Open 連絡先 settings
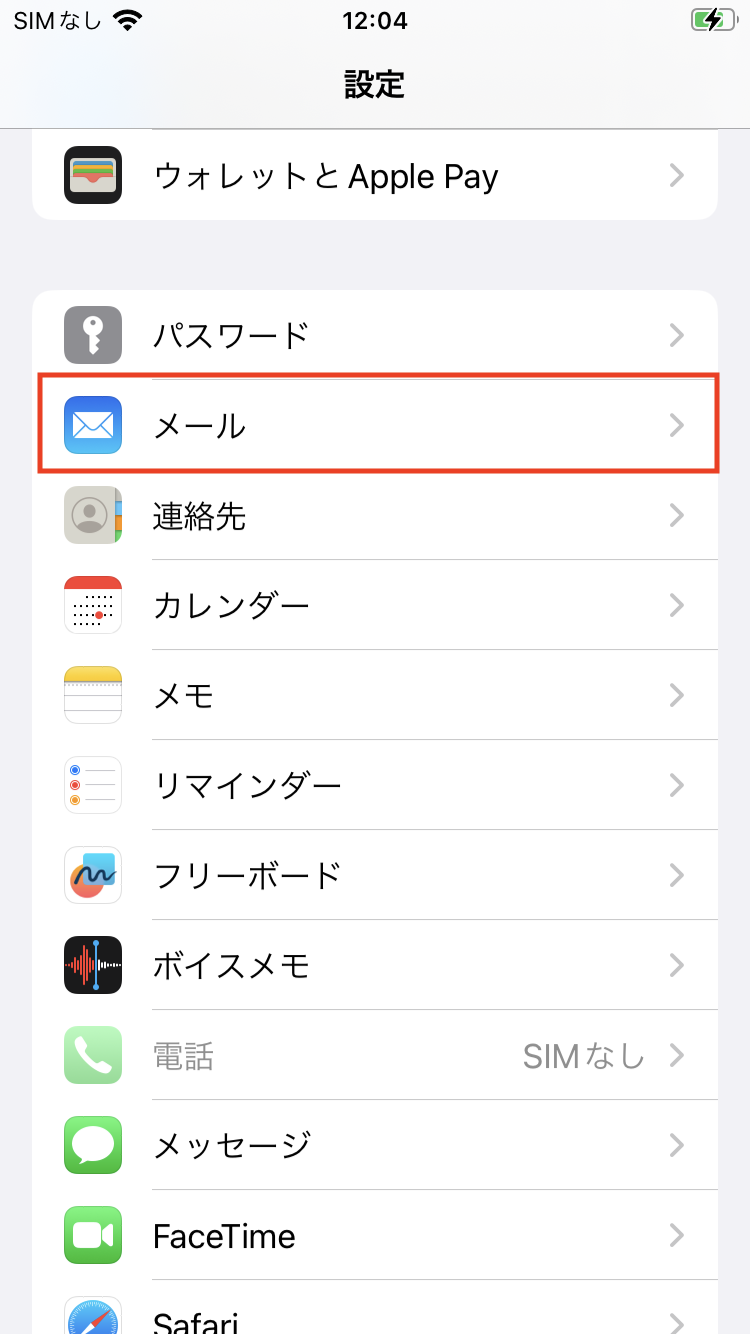The width and height of the screenshot is (750, 1334). tap(375, 515)
